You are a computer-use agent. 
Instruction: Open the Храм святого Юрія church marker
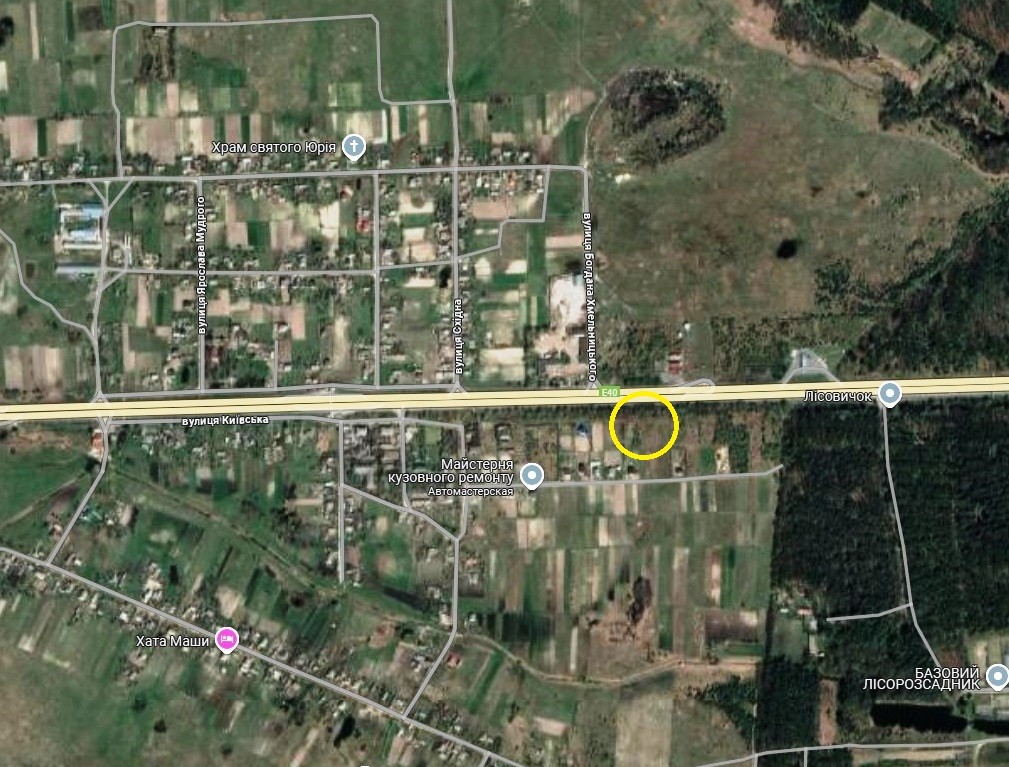coord(353,149)
